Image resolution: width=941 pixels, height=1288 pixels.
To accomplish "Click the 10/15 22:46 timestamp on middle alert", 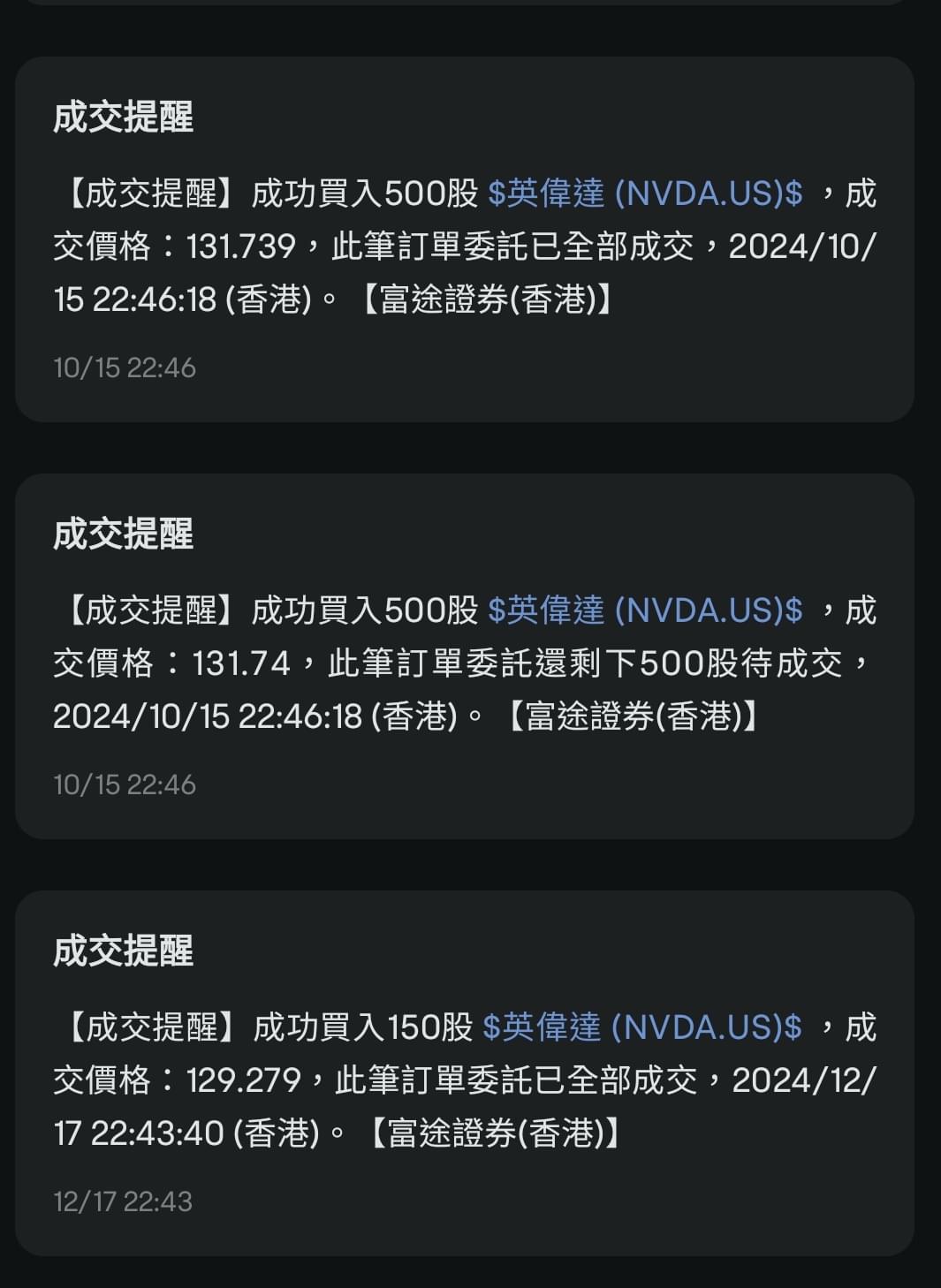I will [x=124, y=784].
